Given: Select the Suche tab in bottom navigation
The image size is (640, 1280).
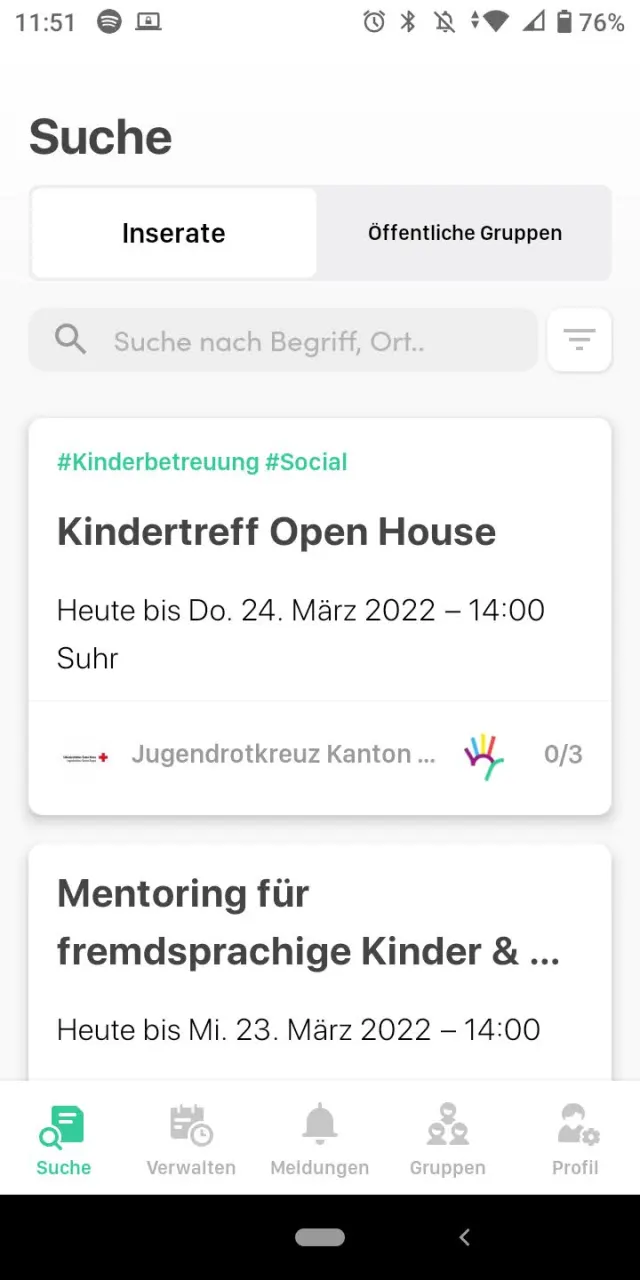Looking at the screenshot, I should tap(63, 1139).
